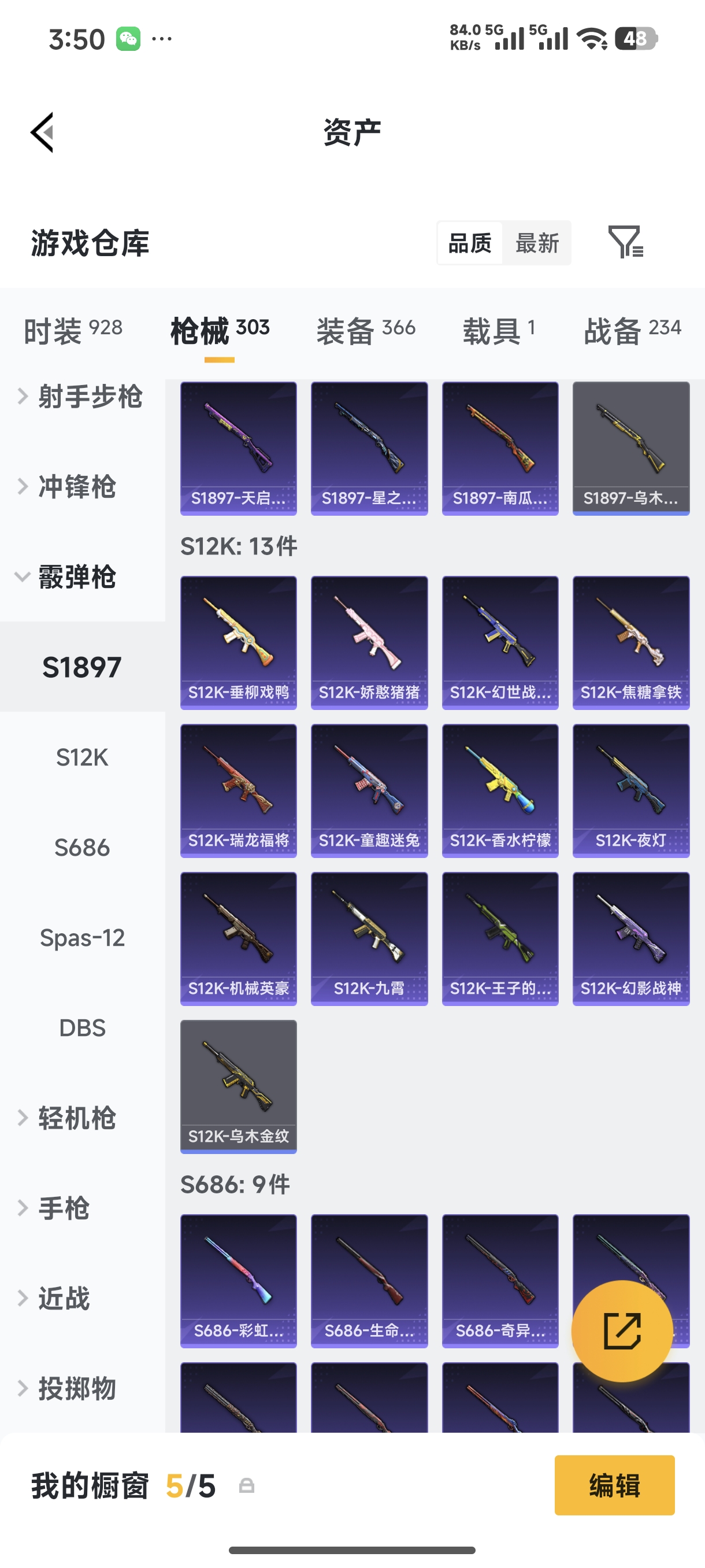This screenshot has width=705, height=1568.
Task: Open the S12K-香水柠檬 skin card
Action: tap(500, 791)
